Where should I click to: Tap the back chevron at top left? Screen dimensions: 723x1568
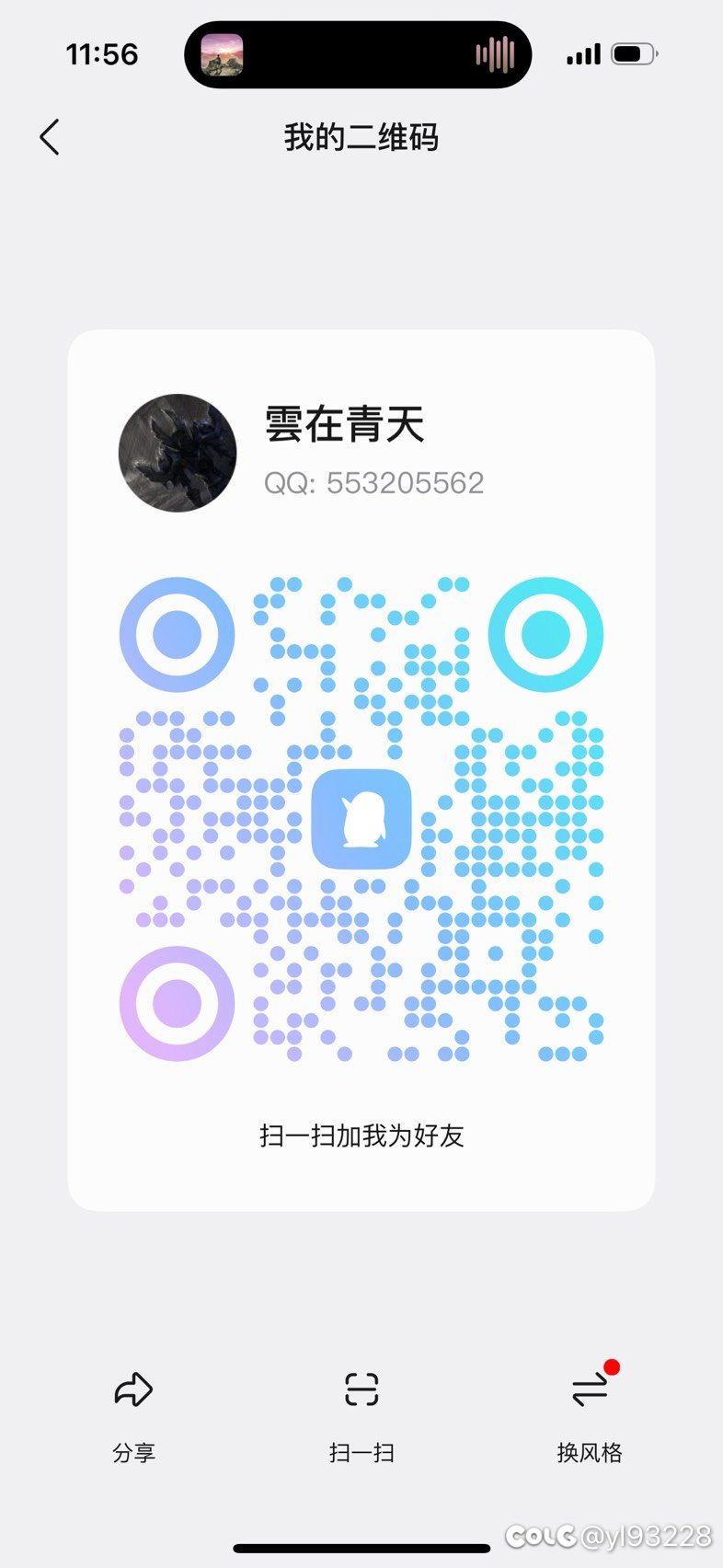coord(49,136)
